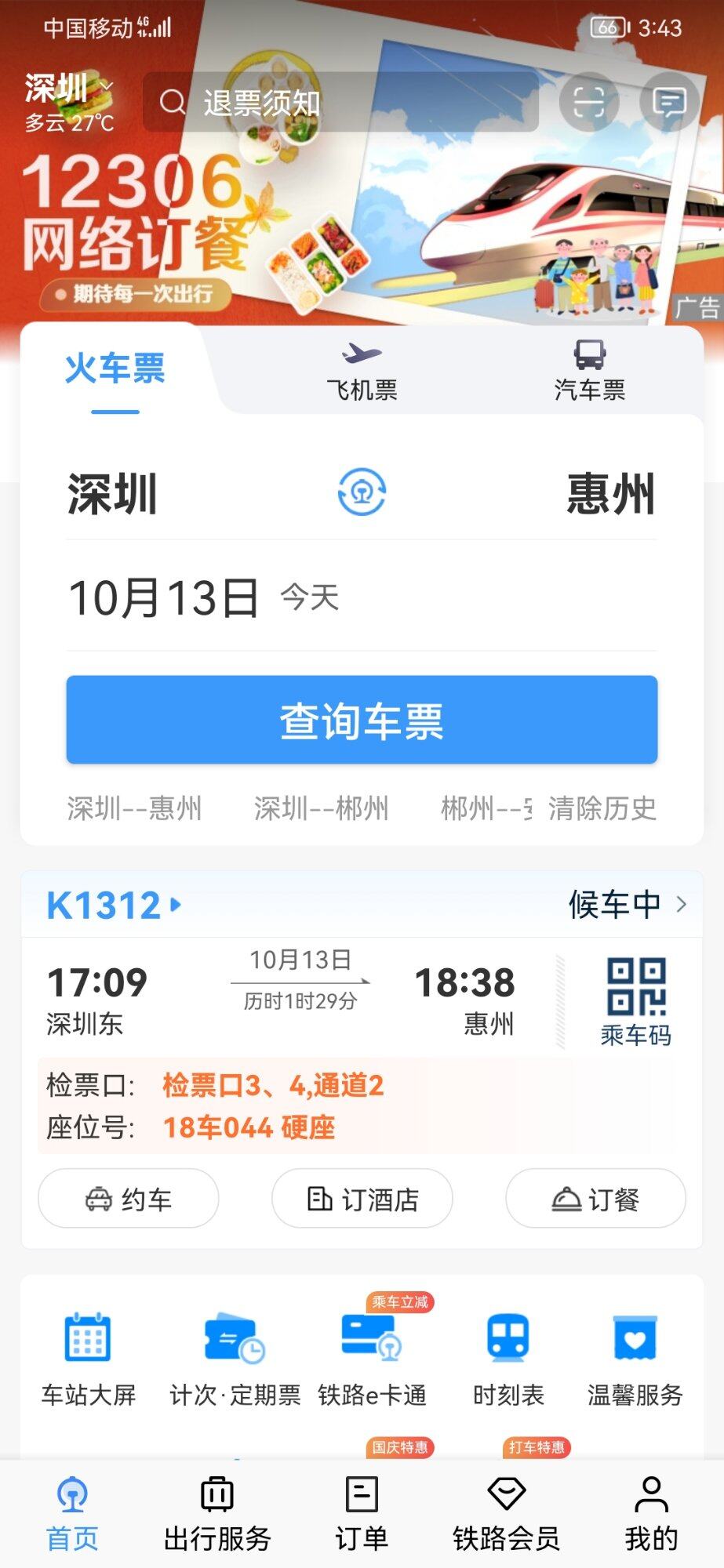Image resolution: width=724 pixels, height=1568 pixels.
Task: Switch to the 飞机票 tab
Action: 362,372
